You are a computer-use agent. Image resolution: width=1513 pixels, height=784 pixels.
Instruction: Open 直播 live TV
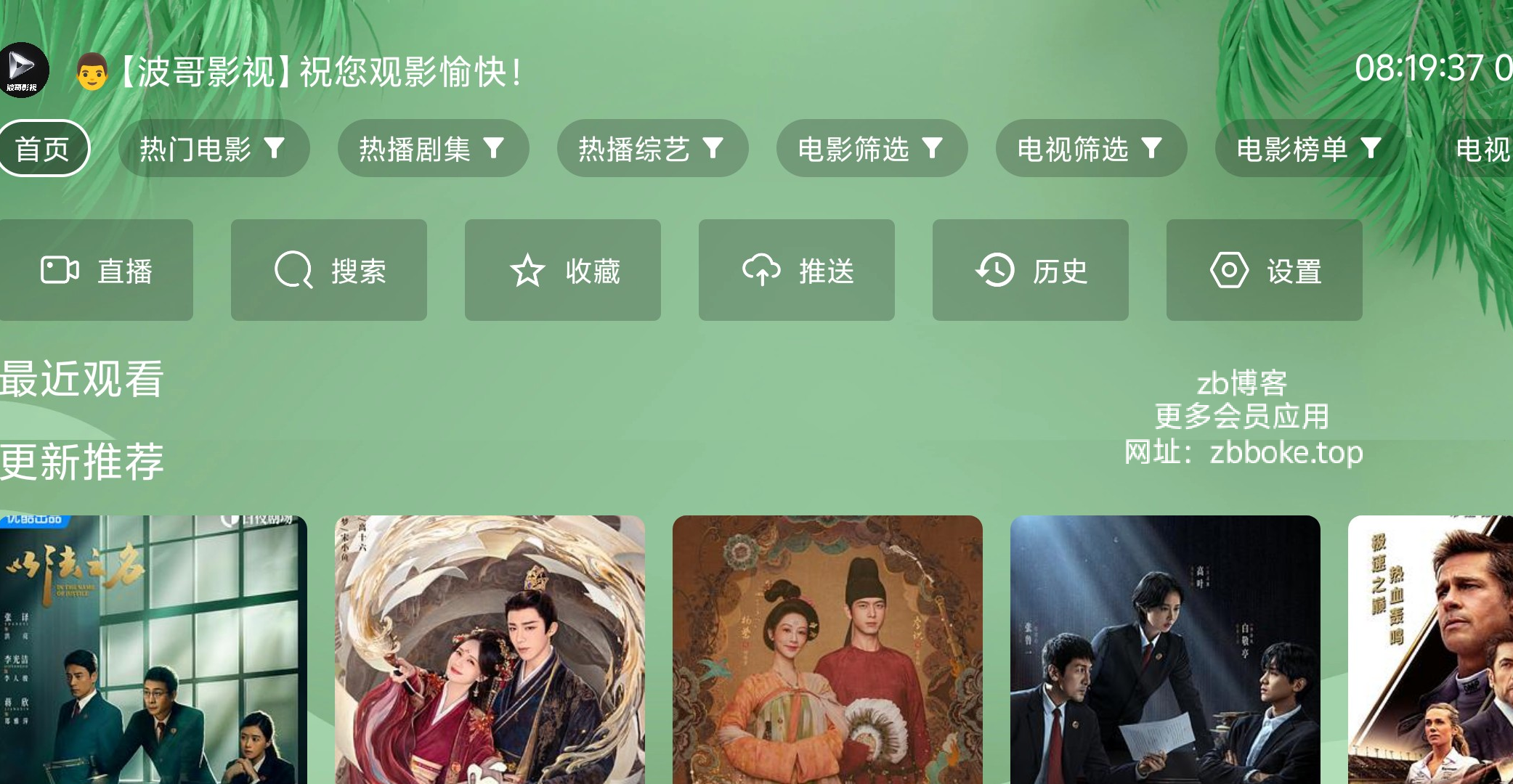96,271
